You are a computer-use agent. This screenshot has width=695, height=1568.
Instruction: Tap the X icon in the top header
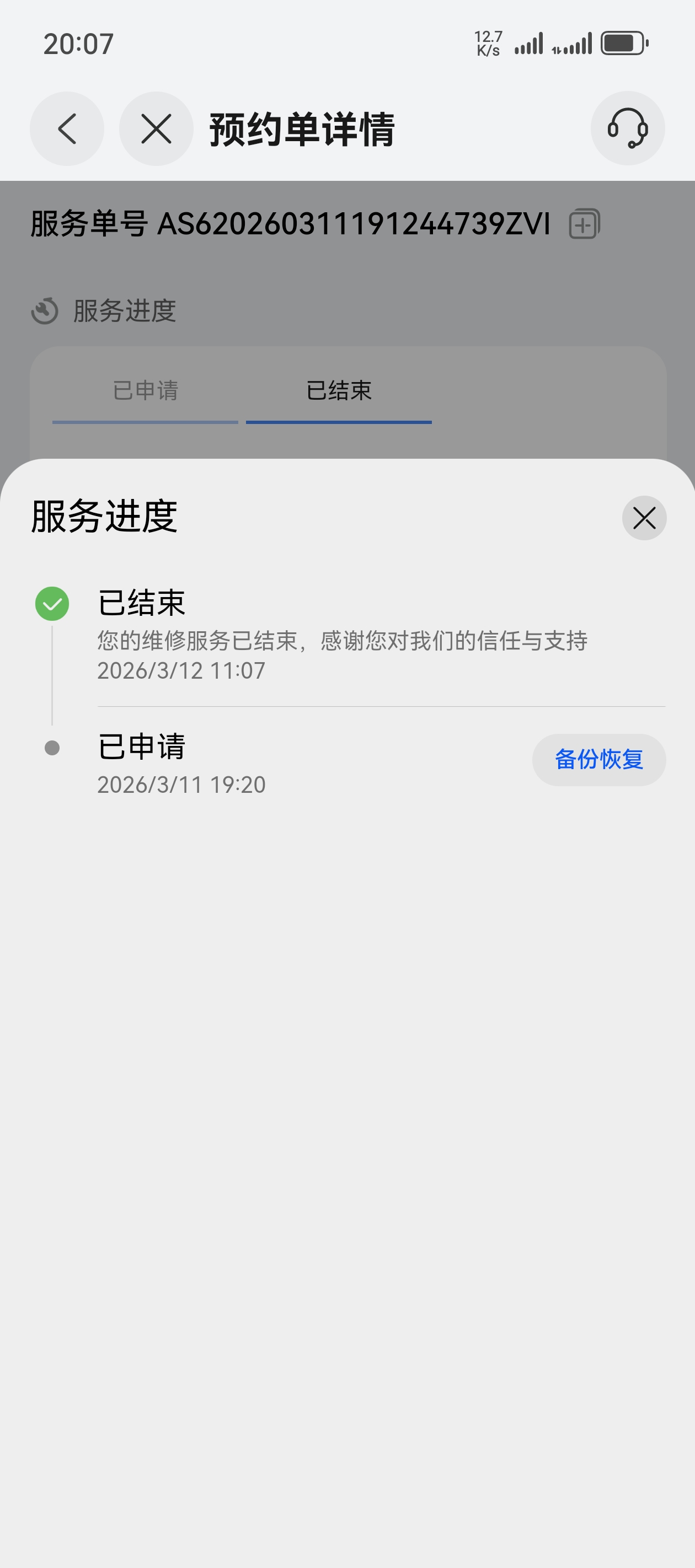(x=154, y=128)
